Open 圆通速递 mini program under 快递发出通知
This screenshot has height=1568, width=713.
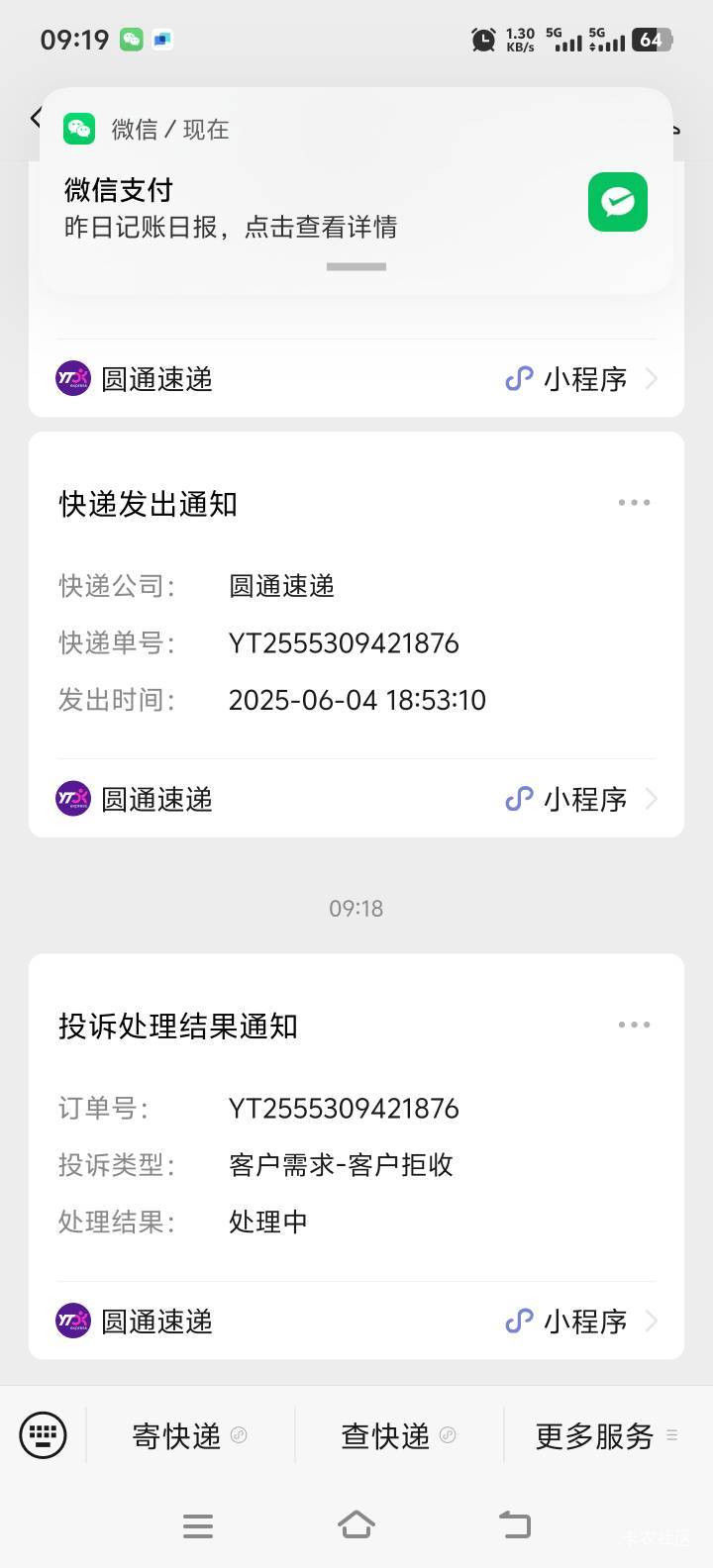tap(356, 799)
